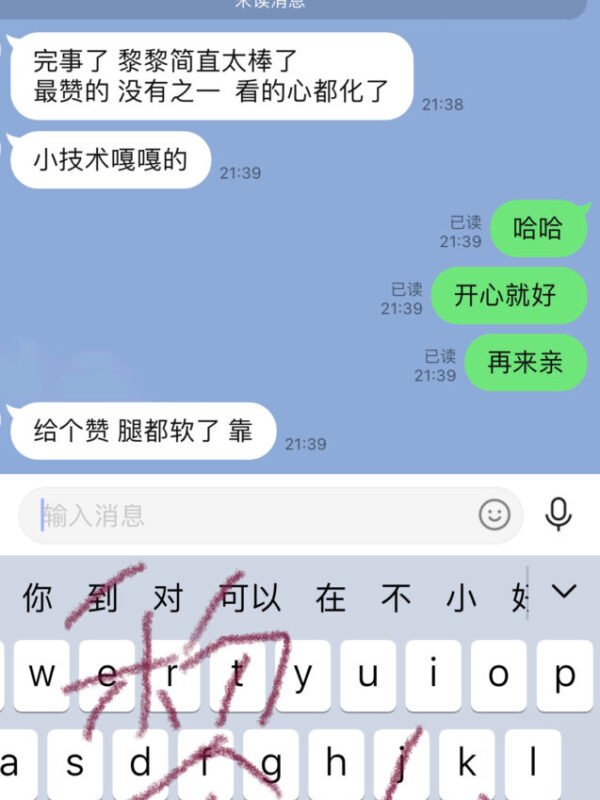600x800 pixels.
Task: Open the emoji picker
Action: [x=494, y=515]
